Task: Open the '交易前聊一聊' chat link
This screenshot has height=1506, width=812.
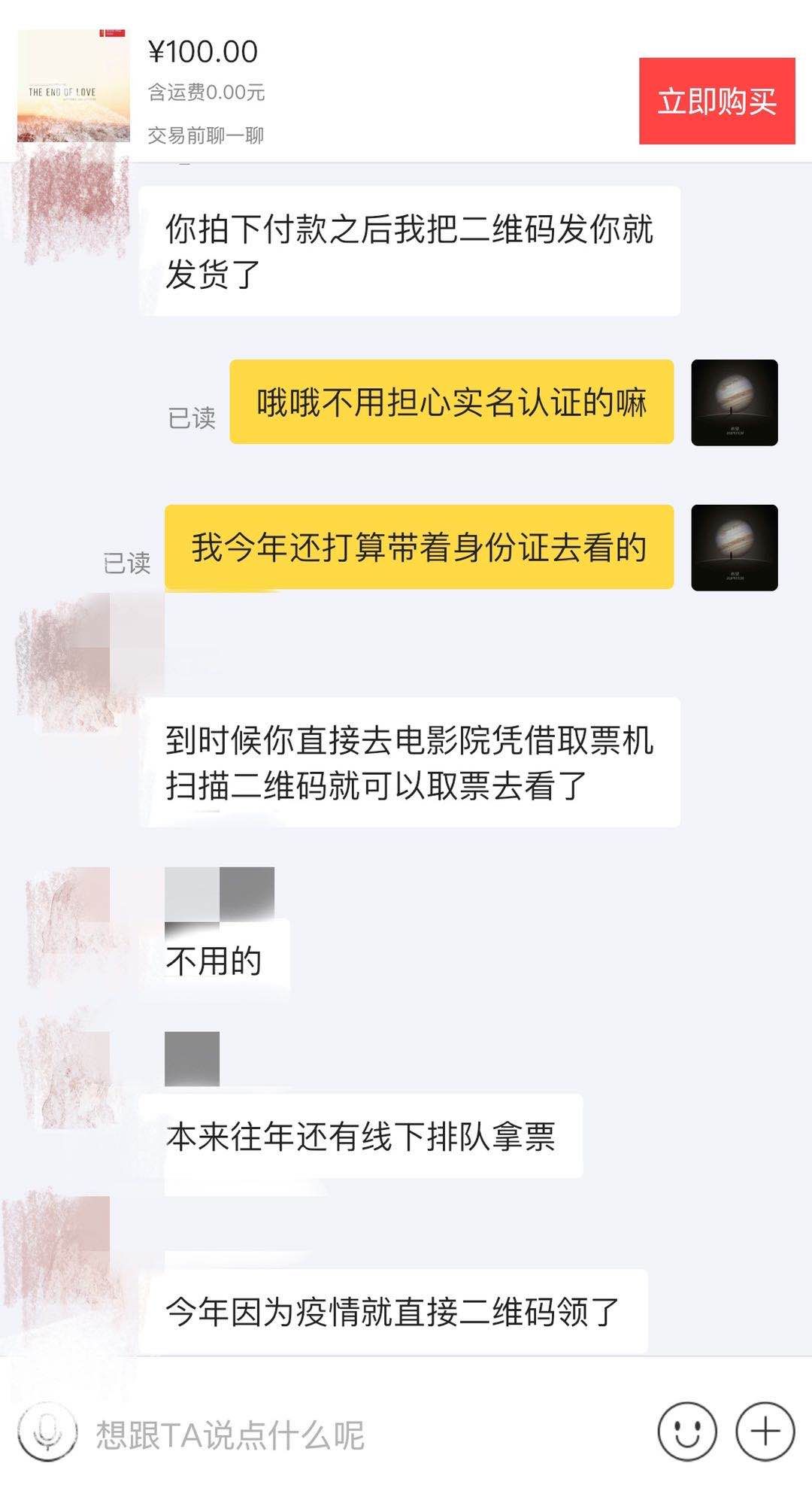Action: tap(207, 135)
